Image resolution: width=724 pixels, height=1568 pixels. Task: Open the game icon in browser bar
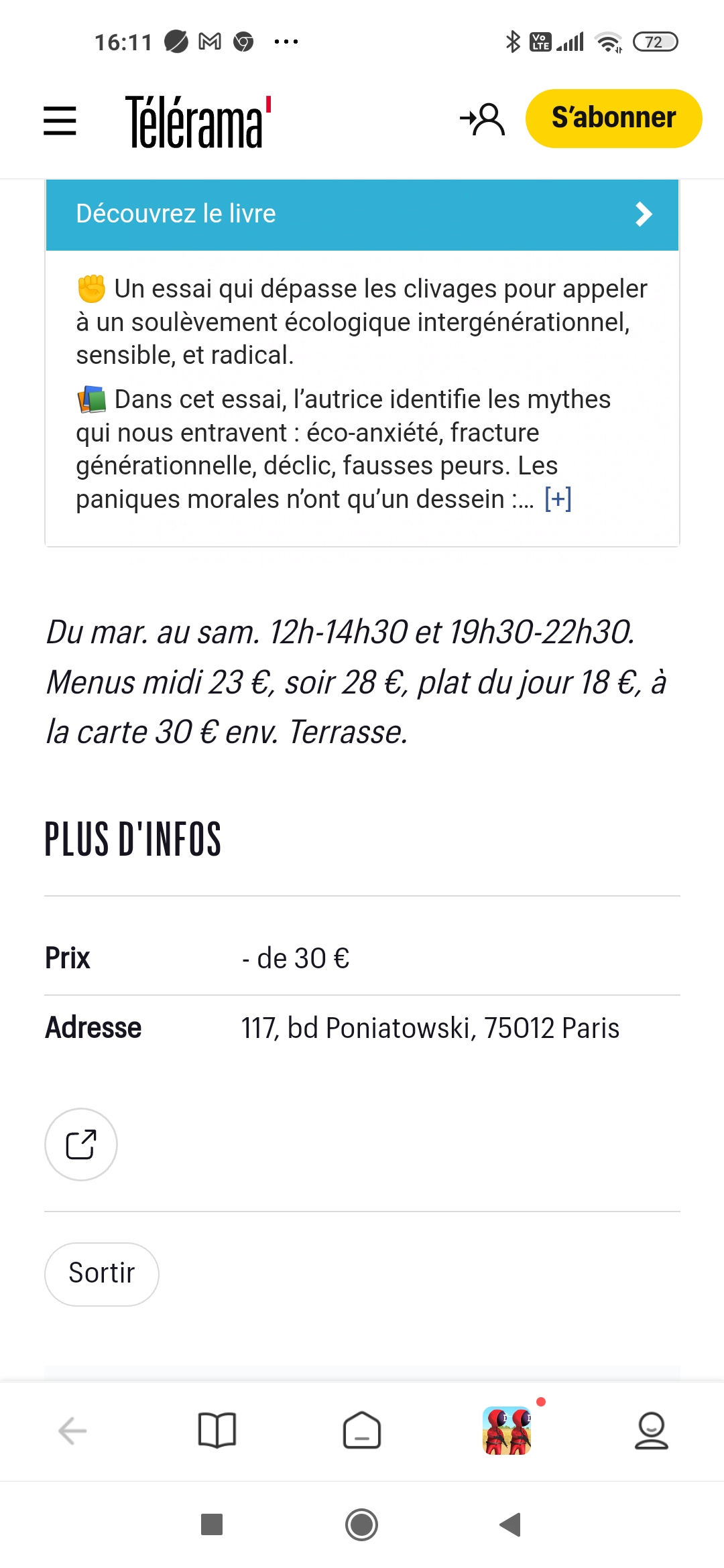(507, 1431)
